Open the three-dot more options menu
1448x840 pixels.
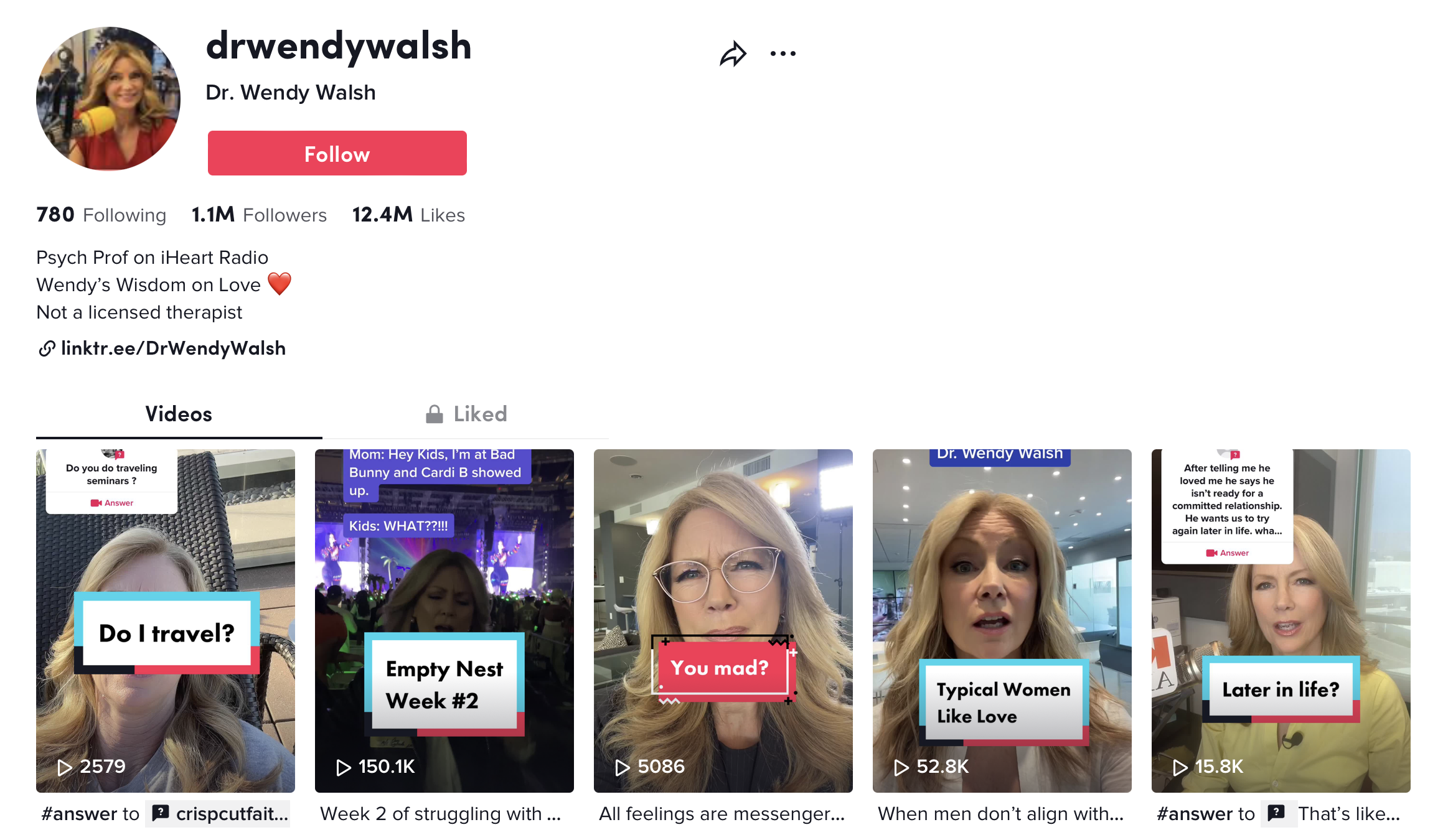pos(783,54)
